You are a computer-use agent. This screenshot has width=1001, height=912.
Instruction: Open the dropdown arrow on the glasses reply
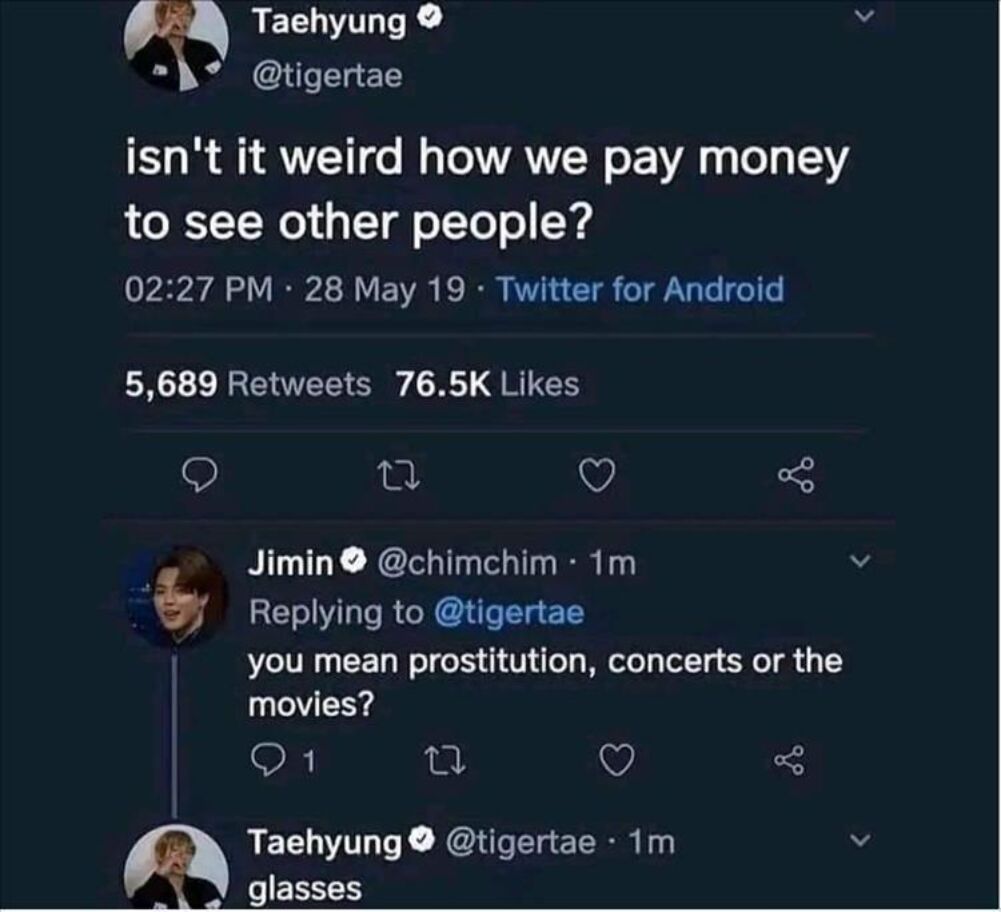[x=856, y=842]
